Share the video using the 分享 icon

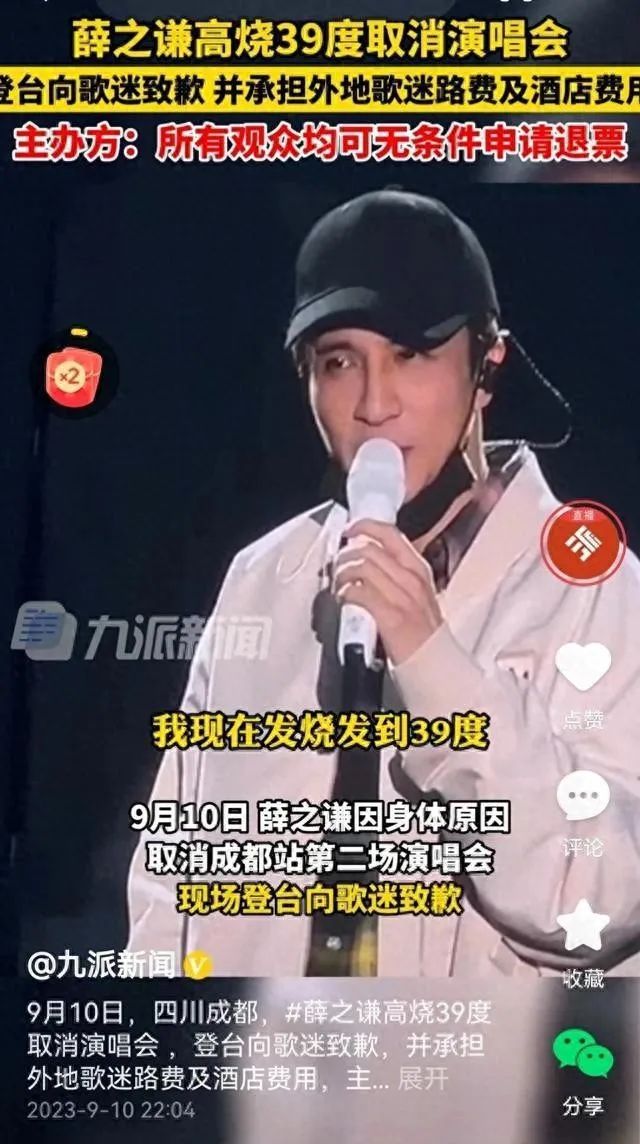(x=583, y=1054)
